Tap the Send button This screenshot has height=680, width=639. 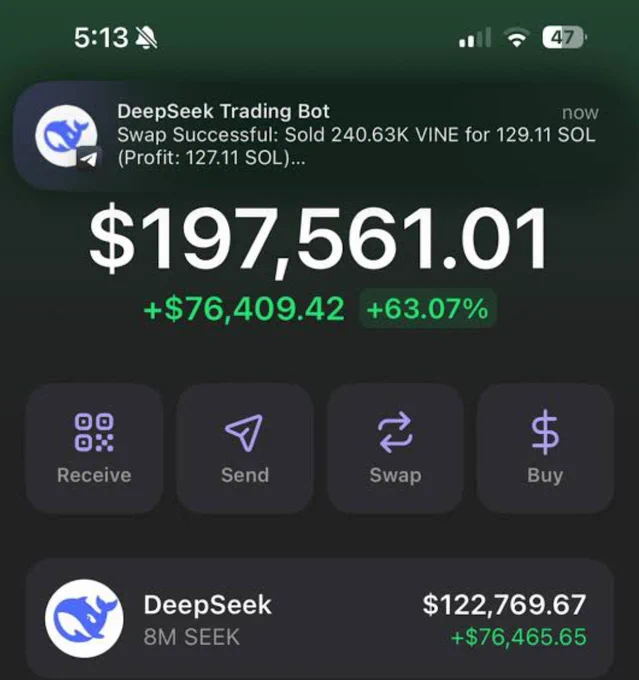245,448
